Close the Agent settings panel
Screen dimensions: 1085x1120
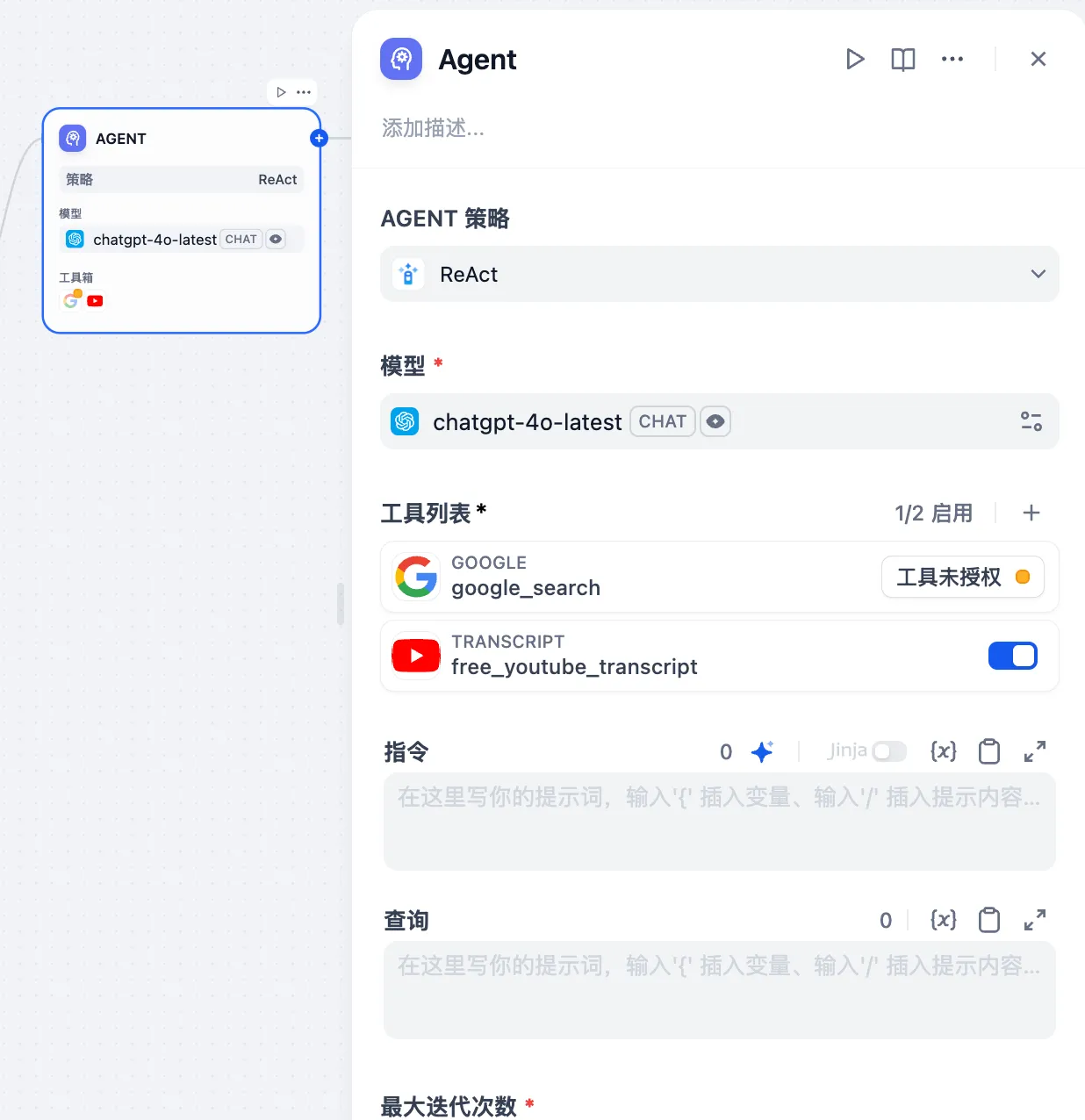(x=1038, y=59)
